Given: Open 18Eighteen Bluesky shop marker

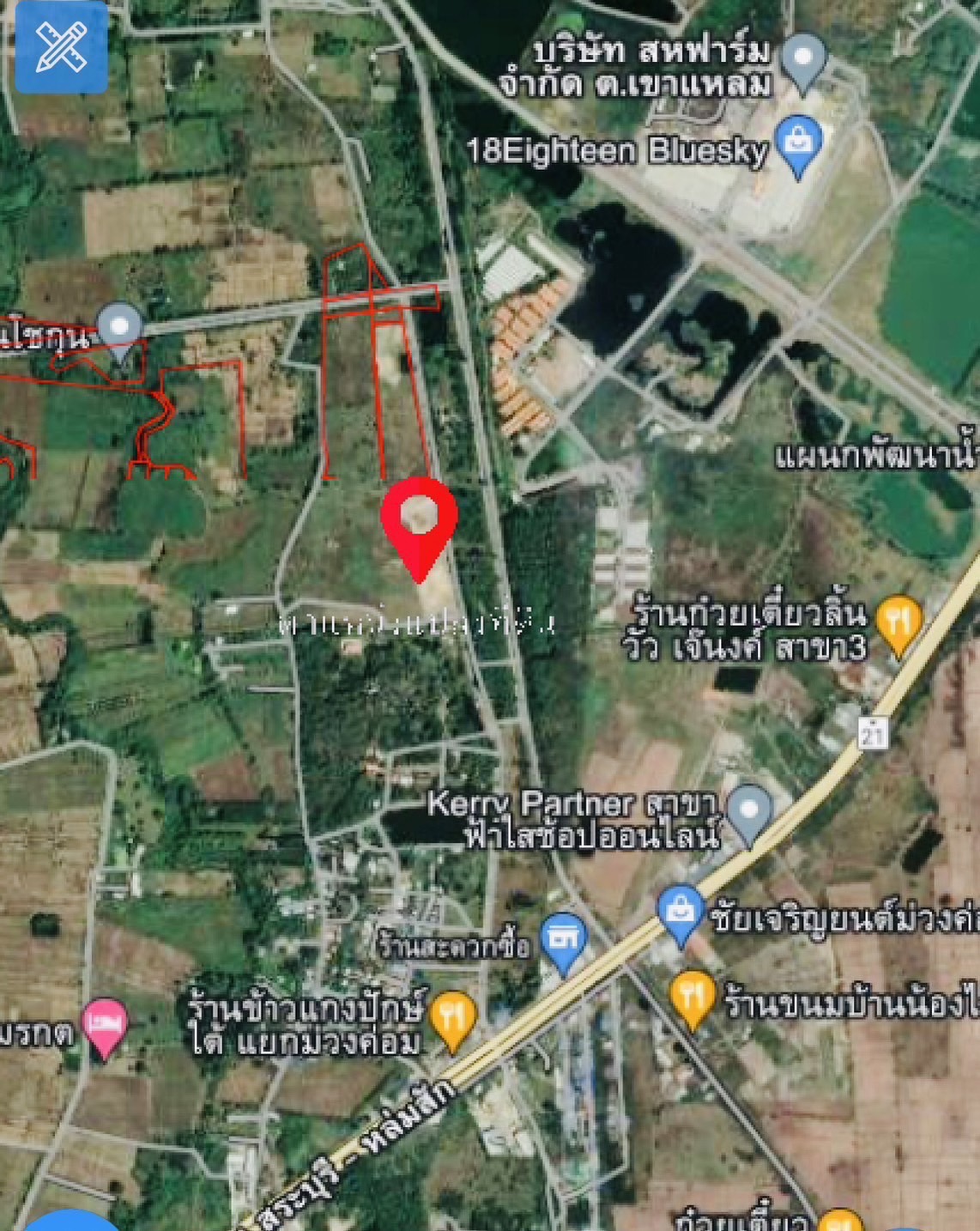Looking at the screenshot, I should [798, 143].
